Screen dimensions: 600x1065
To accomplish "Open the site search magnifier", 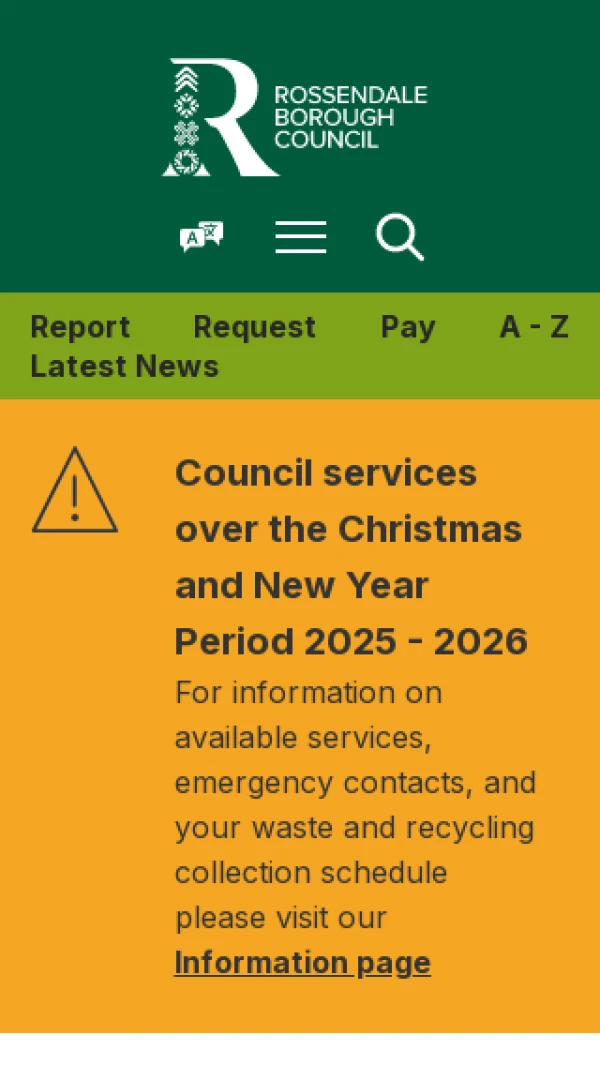I will (399, 237).
